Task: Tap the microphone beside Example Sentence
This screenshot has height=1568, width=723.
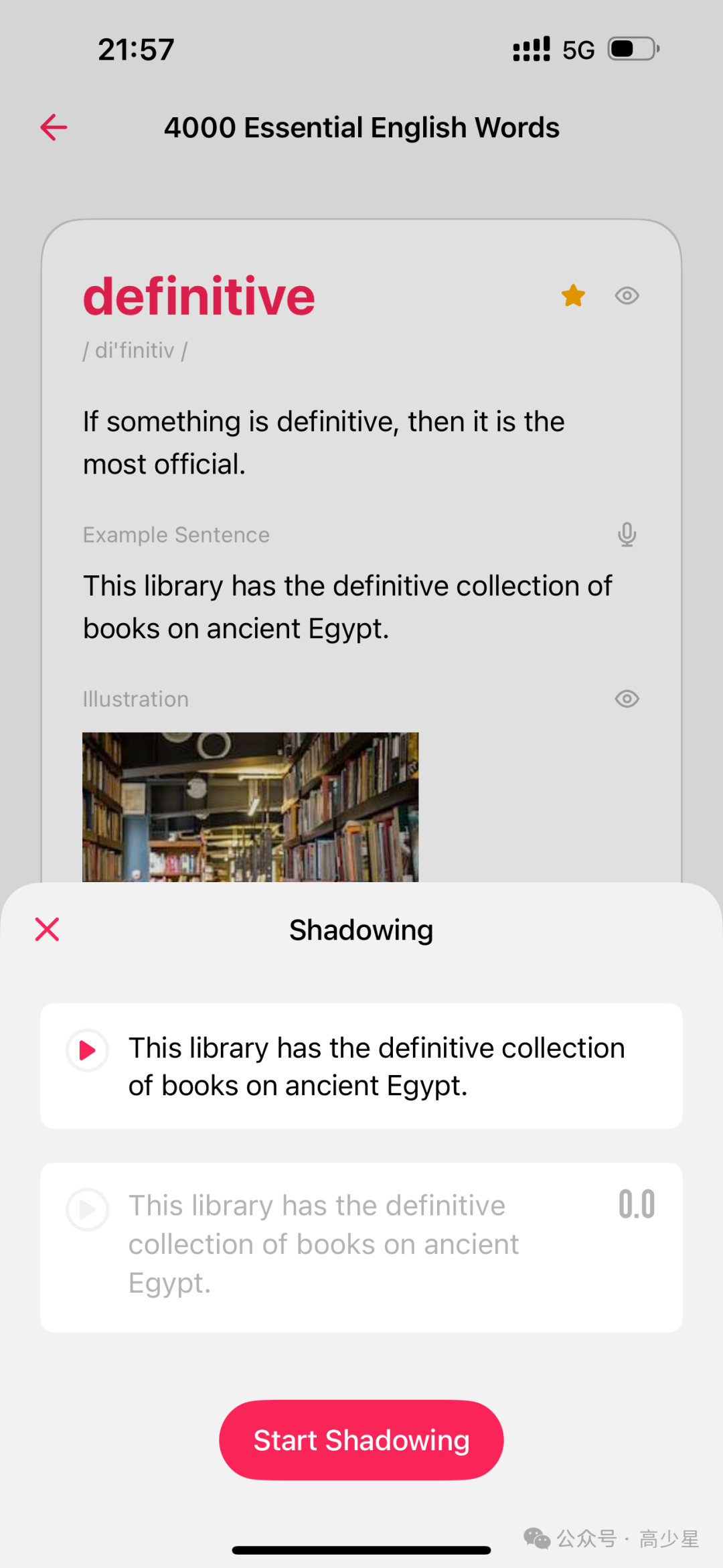Action: pos(627,534)
